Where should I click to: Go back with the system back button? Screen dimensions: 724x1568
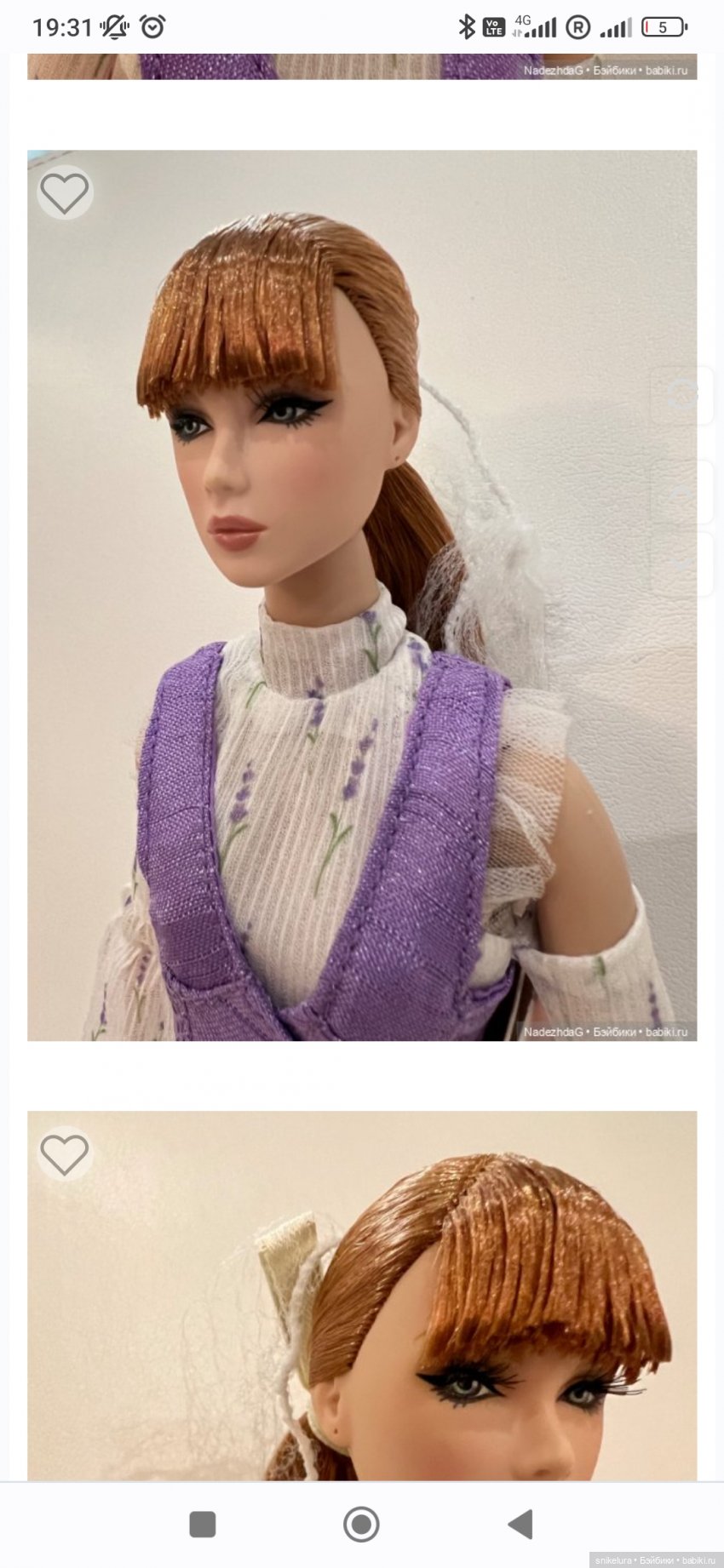(x=520, y=1524)
